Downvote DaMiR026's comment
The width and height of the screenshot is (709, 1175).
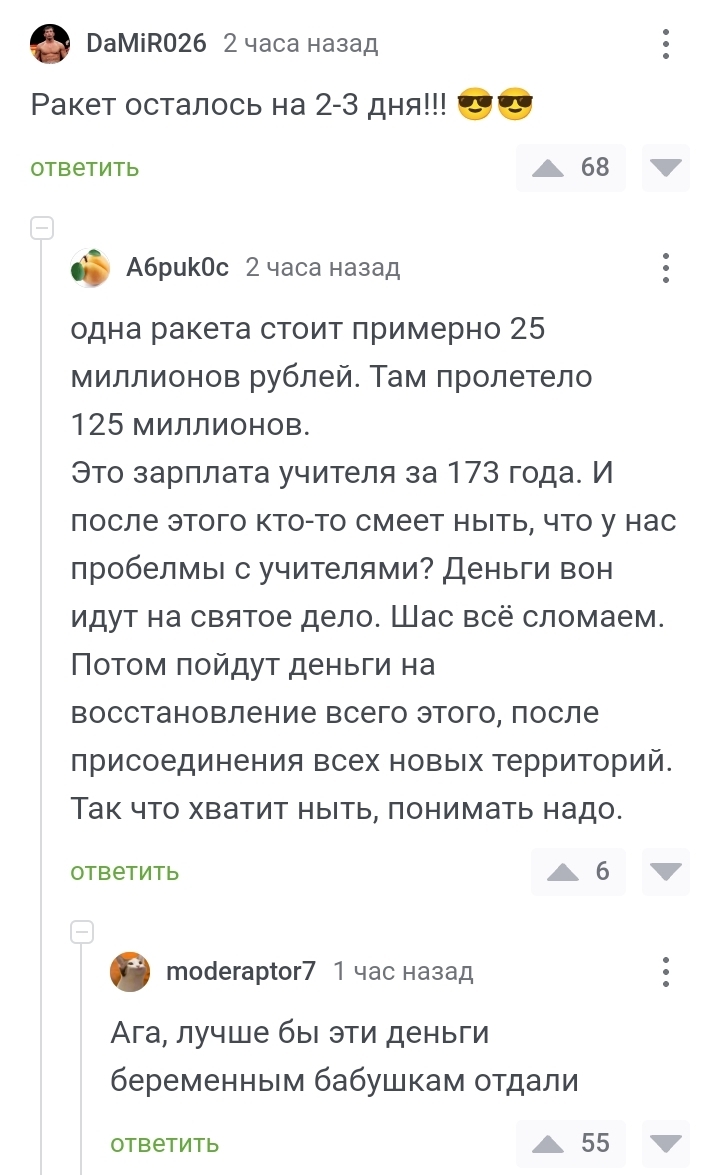666,167
